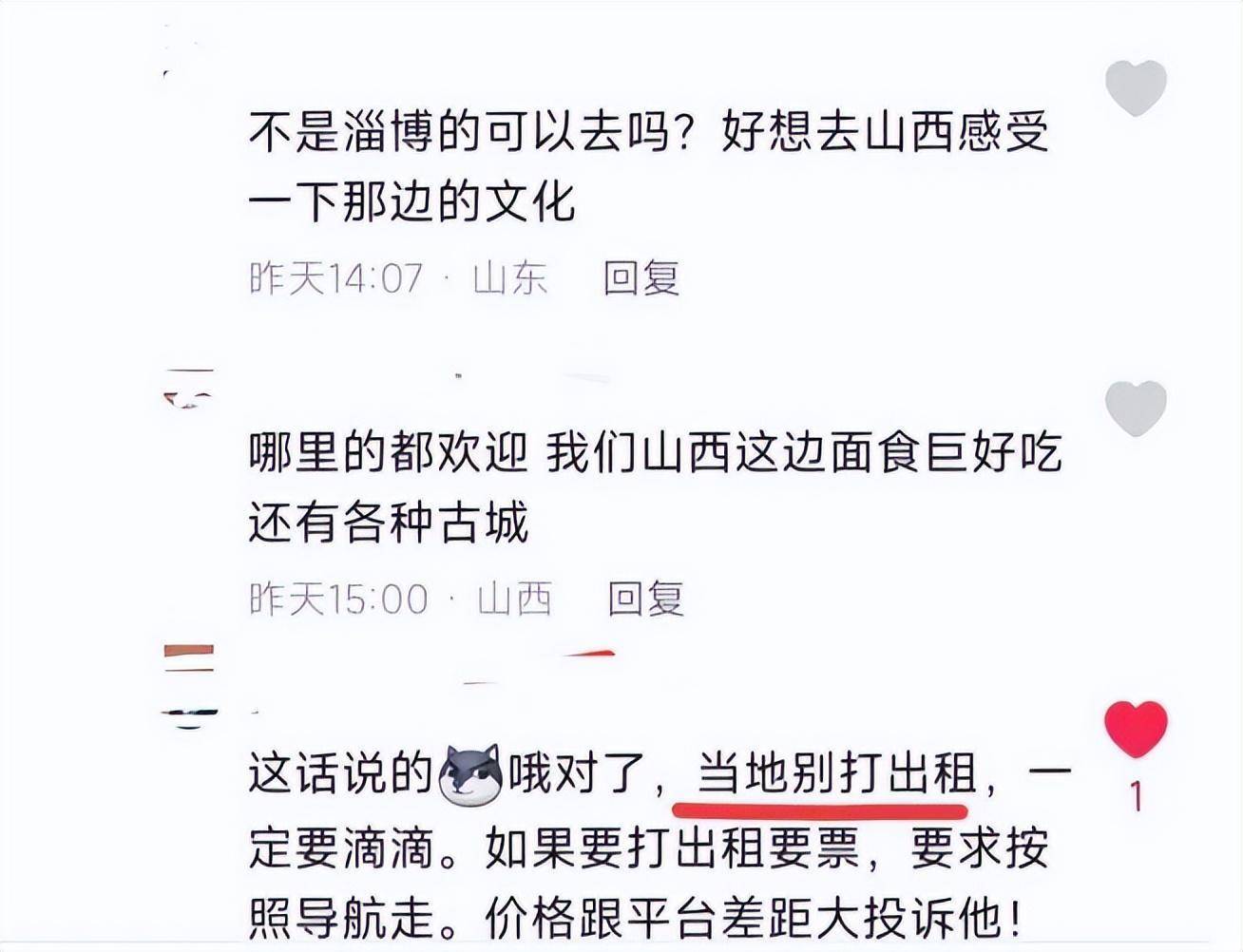Unlike the comment about 当地别打出租
The image size is (1243, 952).
tap(1136, 730)
